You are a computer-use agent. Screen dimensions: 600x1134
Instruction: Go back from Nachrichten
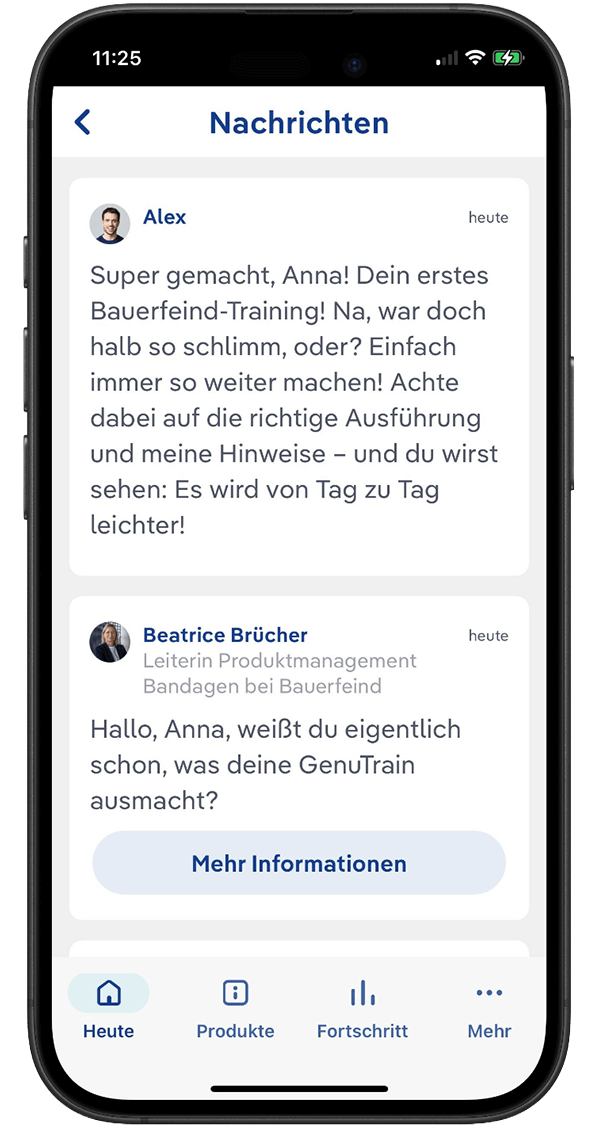tap(82, 122)
